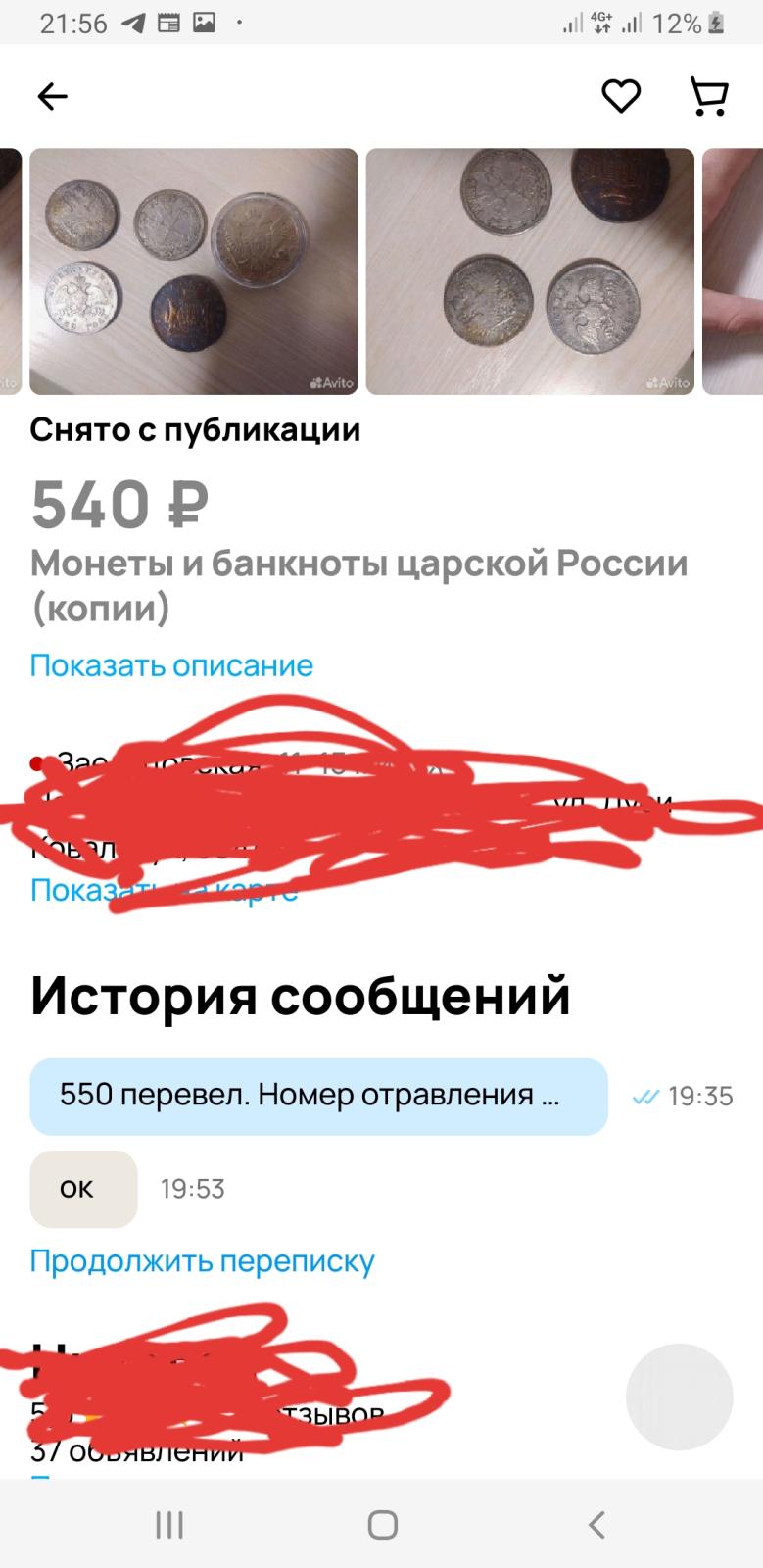Open the second photo with four coins
This screenshot has height=1568, width=763.
[530, 271]
